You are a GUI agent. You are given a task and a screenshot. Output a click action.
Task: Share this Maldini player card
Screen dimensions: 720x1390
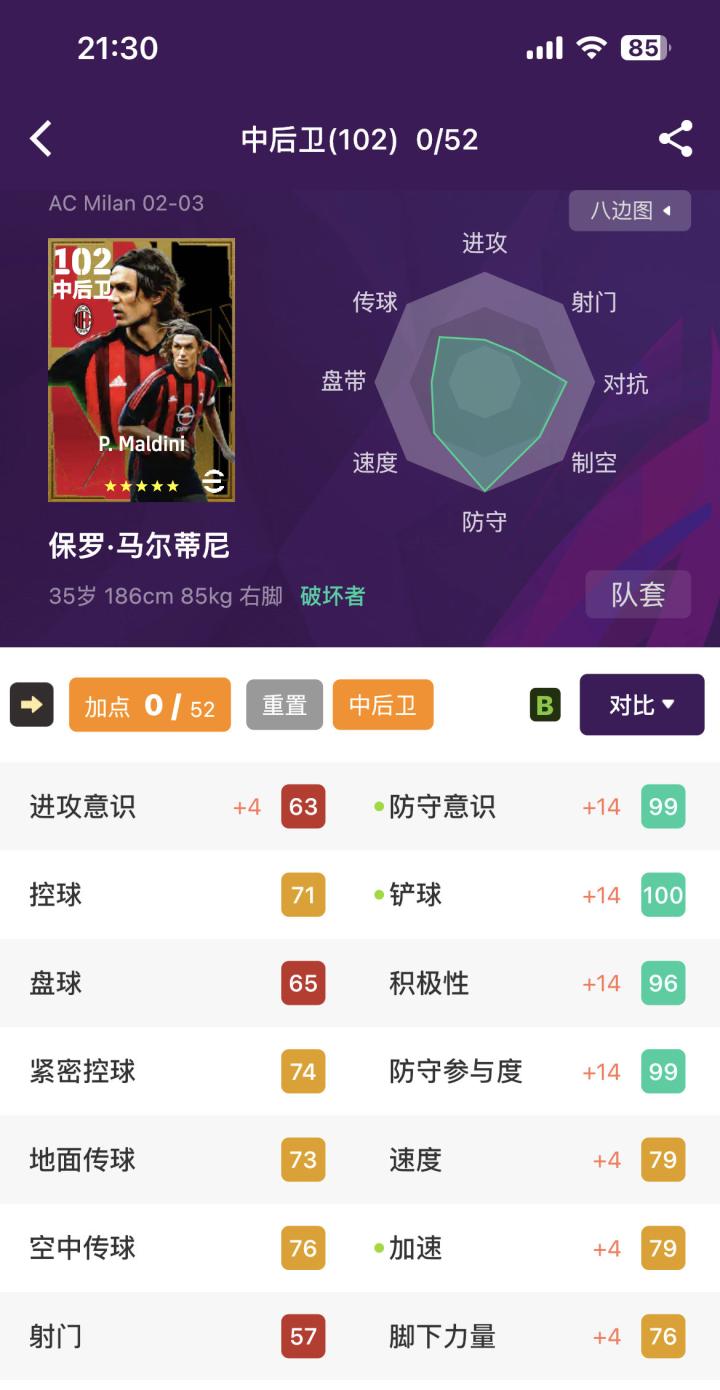click(676, 139)
